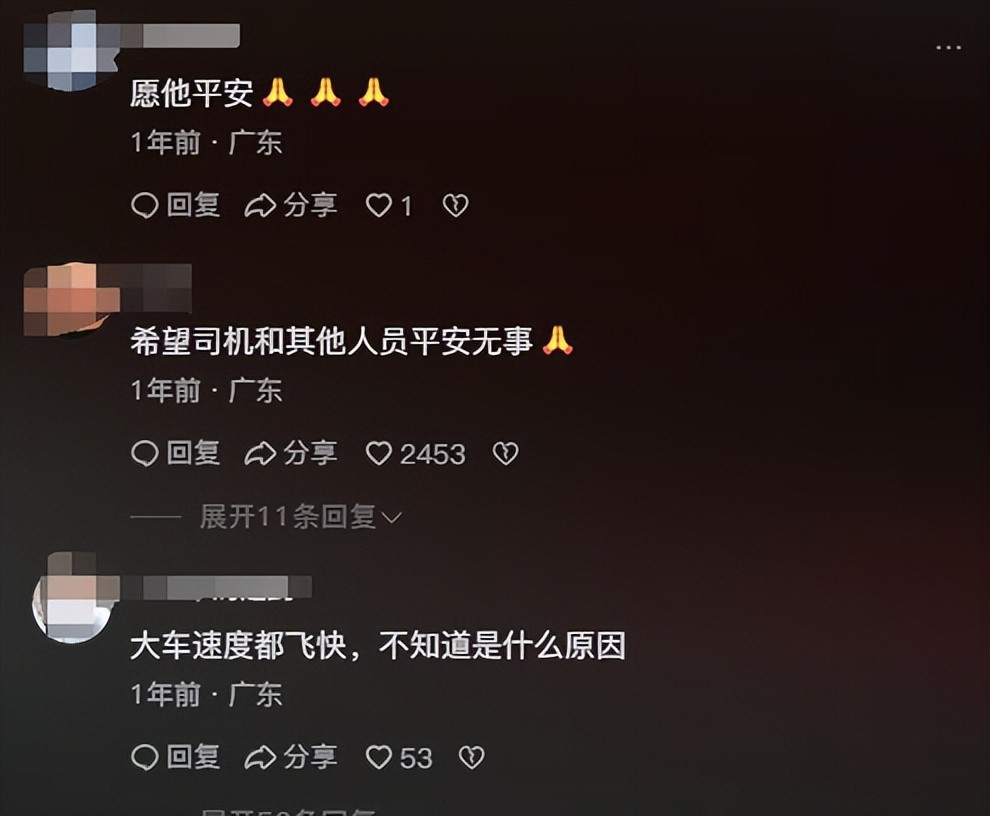Reply to the 大车速度都飞快 comment

point(176,757)
